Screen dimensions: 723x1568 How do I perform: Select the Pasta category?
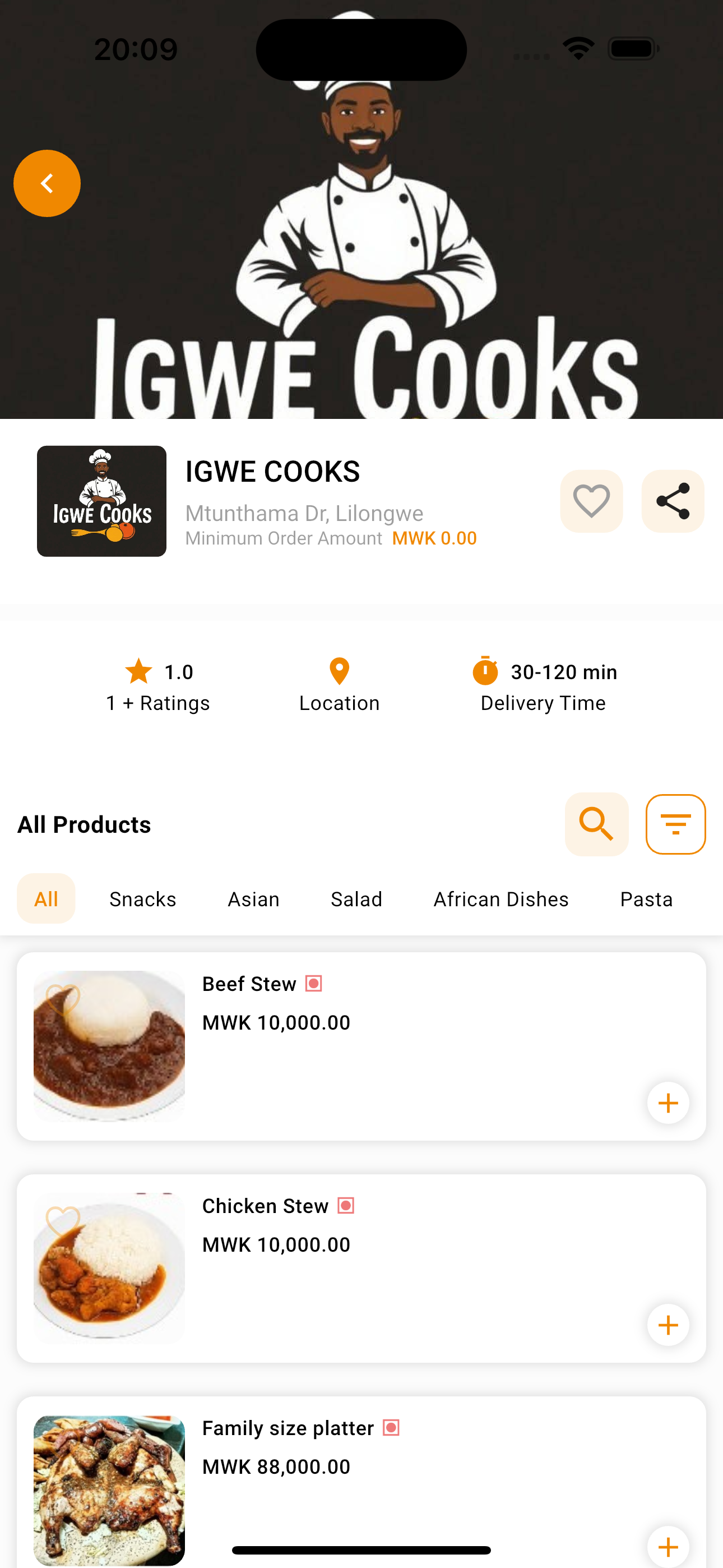tap(646, 898)
